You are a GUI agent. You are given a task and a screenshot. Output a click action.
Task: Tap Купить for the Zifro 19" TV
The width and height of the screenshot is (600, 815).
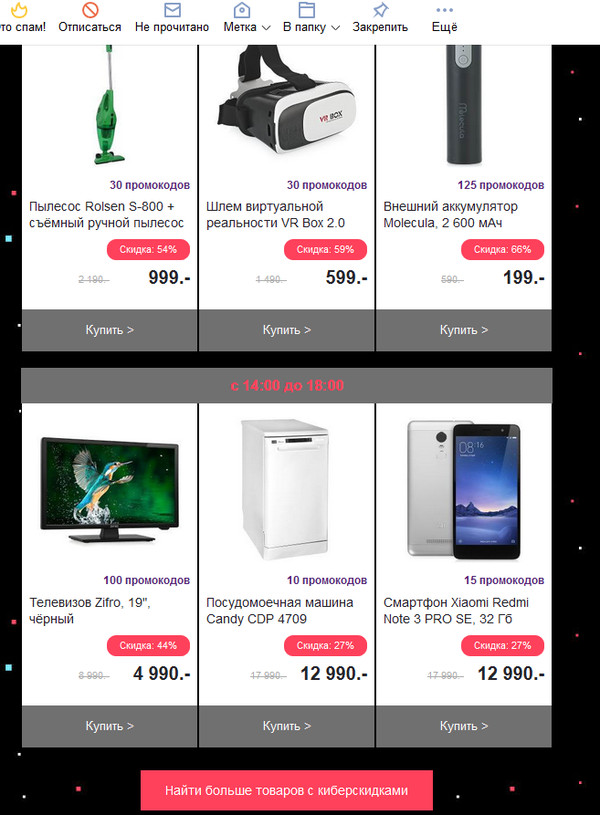pos(109,726)
